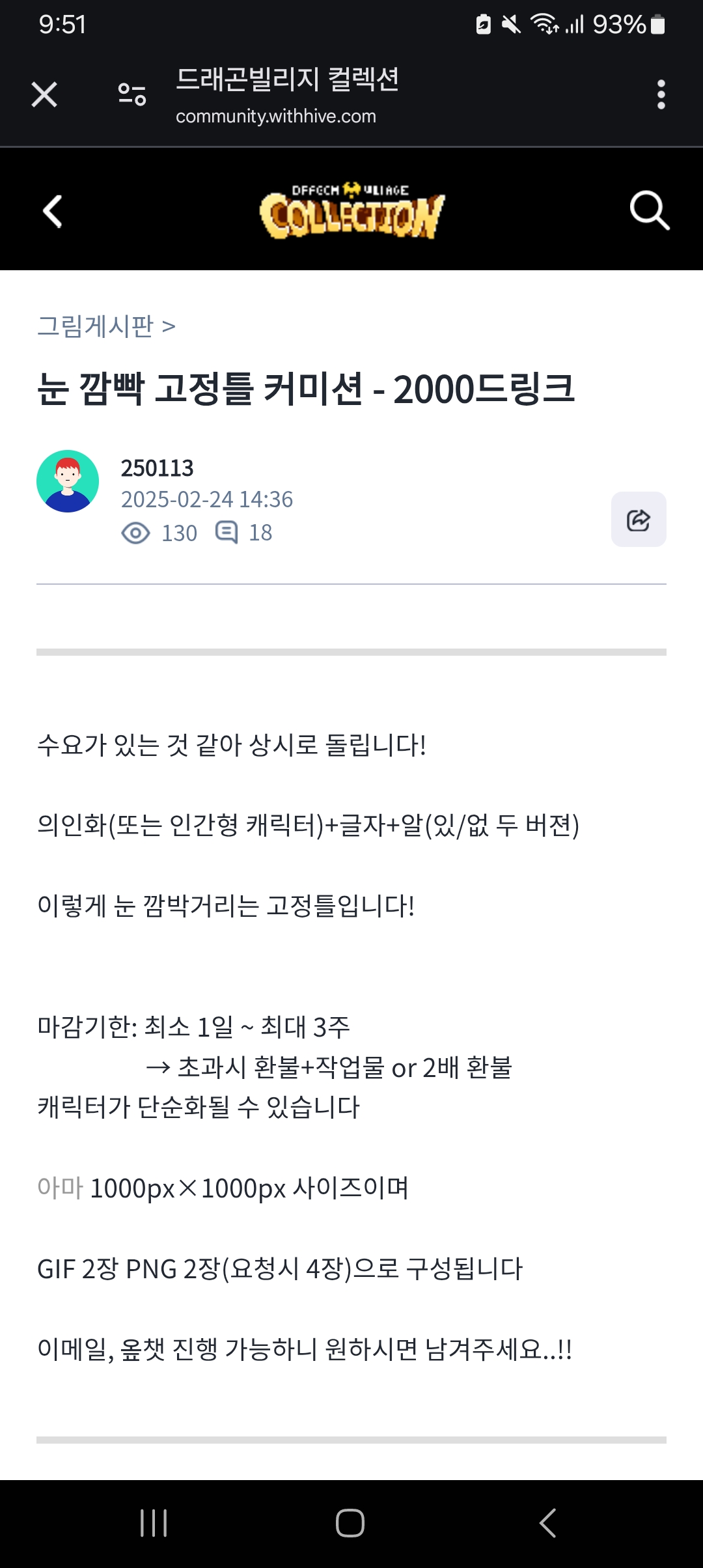Open the Dragon Village Collection home logo
The width and height of the screenshot is (703, 1568).
click(x=351, y=210)
